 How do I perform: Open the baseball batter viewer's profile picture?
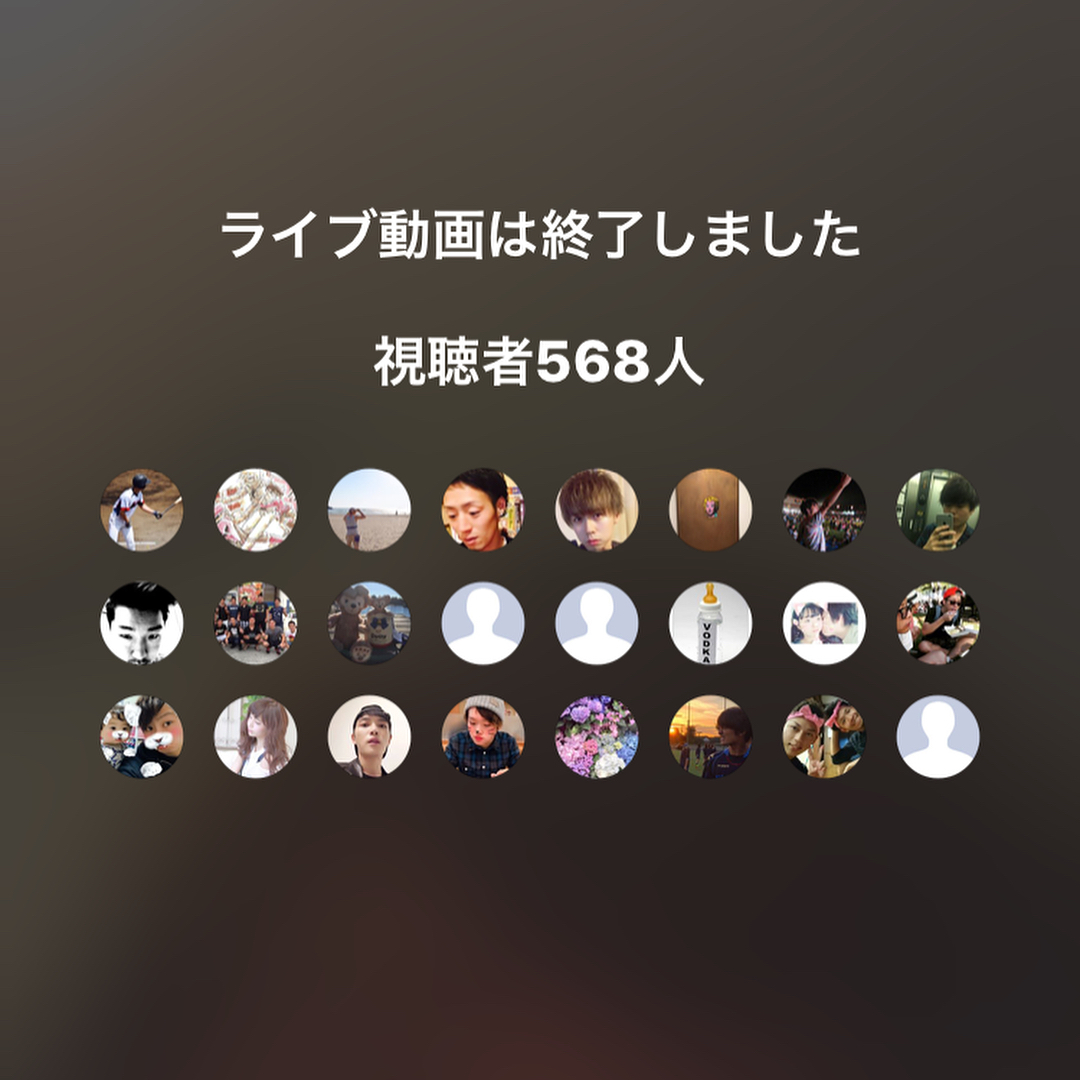click(x=141, y=510)
